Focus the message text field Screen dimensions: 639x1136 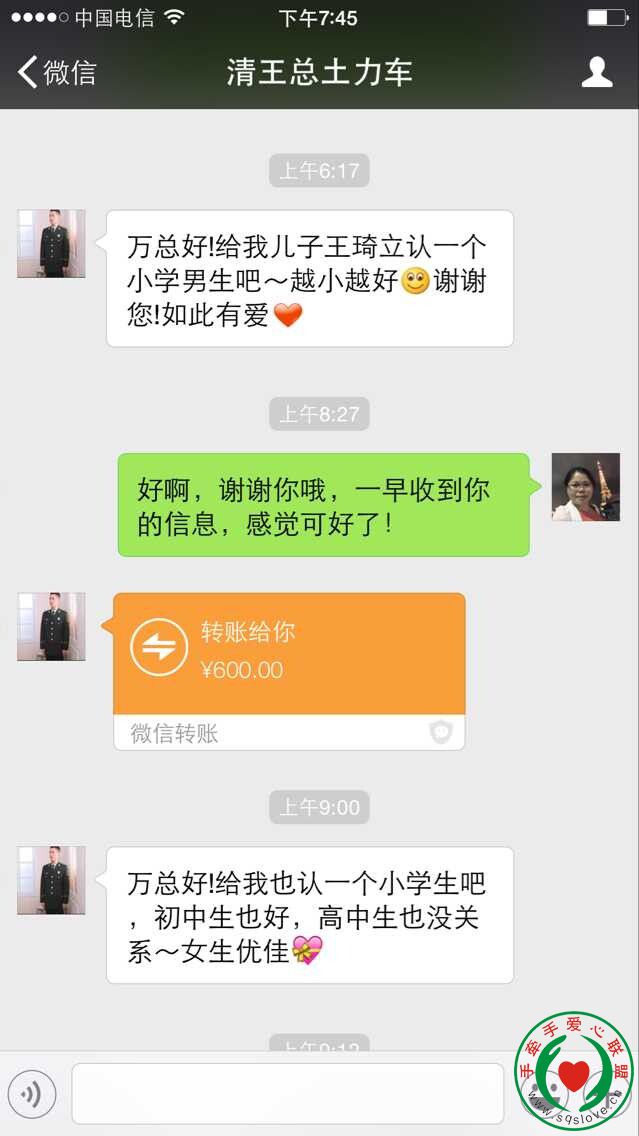tap(287, 1094)
